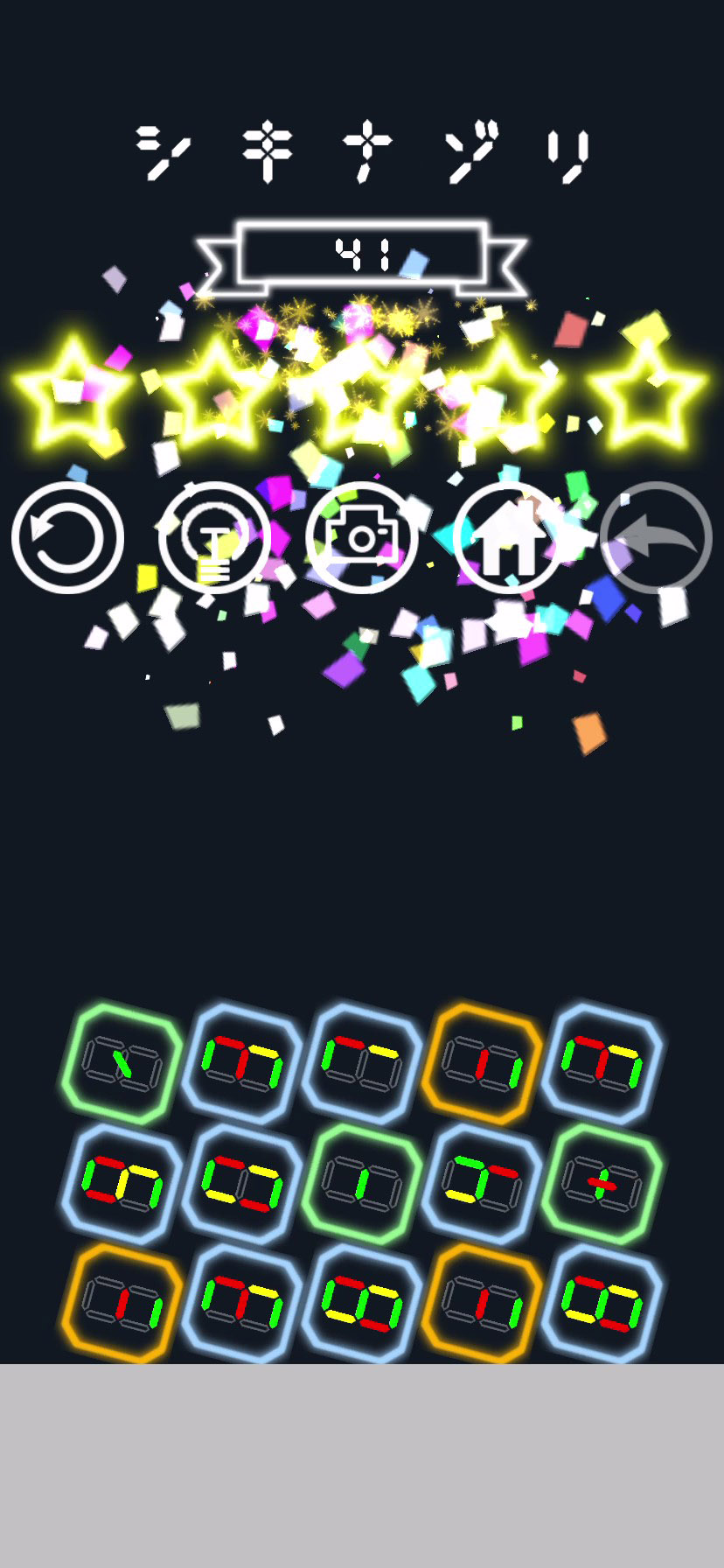Screen dimensions: 724x1568
Task: Take a screenshot with the camera icon
Action: pyautogui.click(x=361, y=537)
